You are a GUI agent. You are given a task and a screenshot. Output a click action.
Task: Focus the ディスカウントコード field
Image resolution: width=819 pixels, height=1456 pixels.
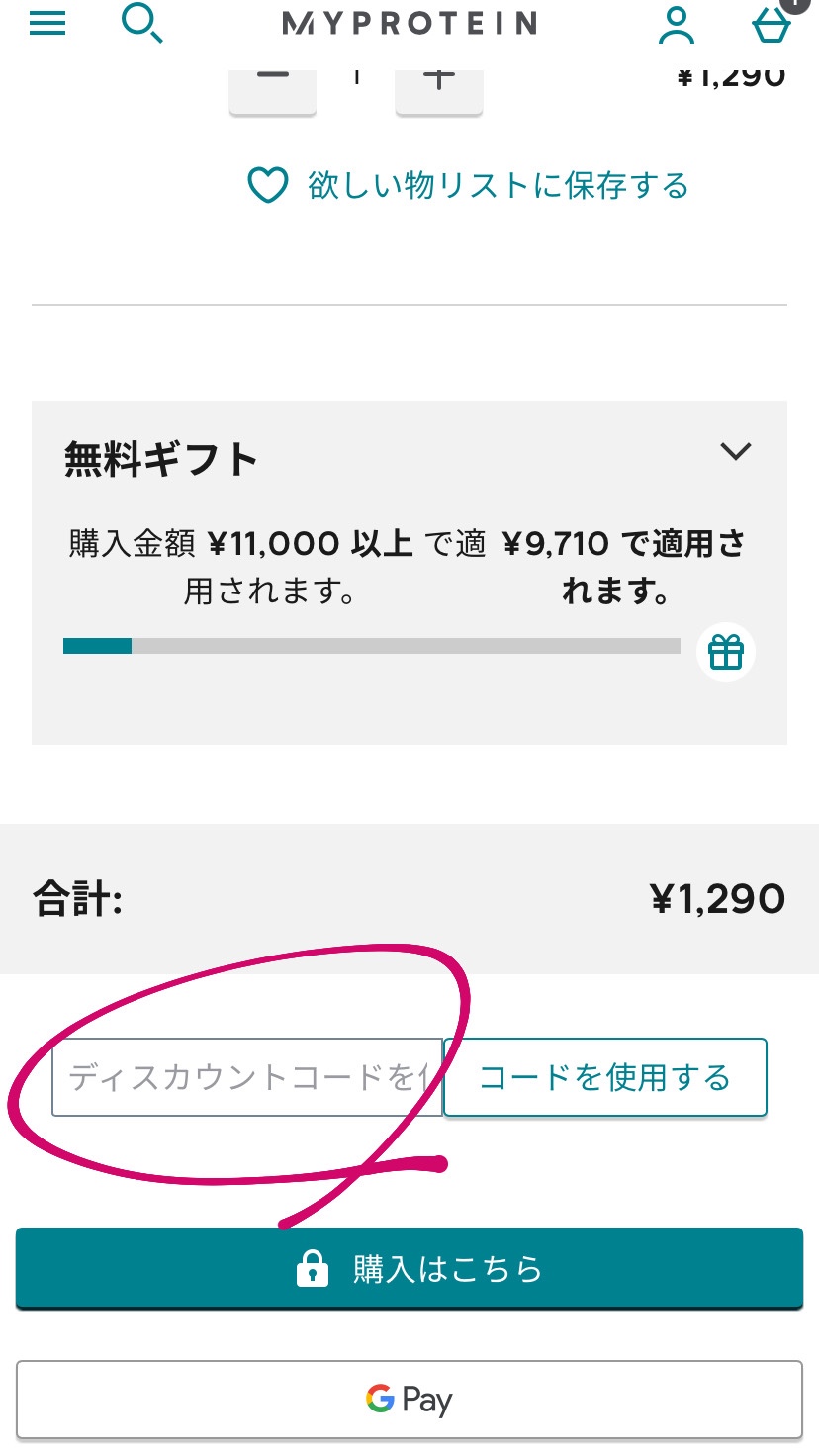246,1076
